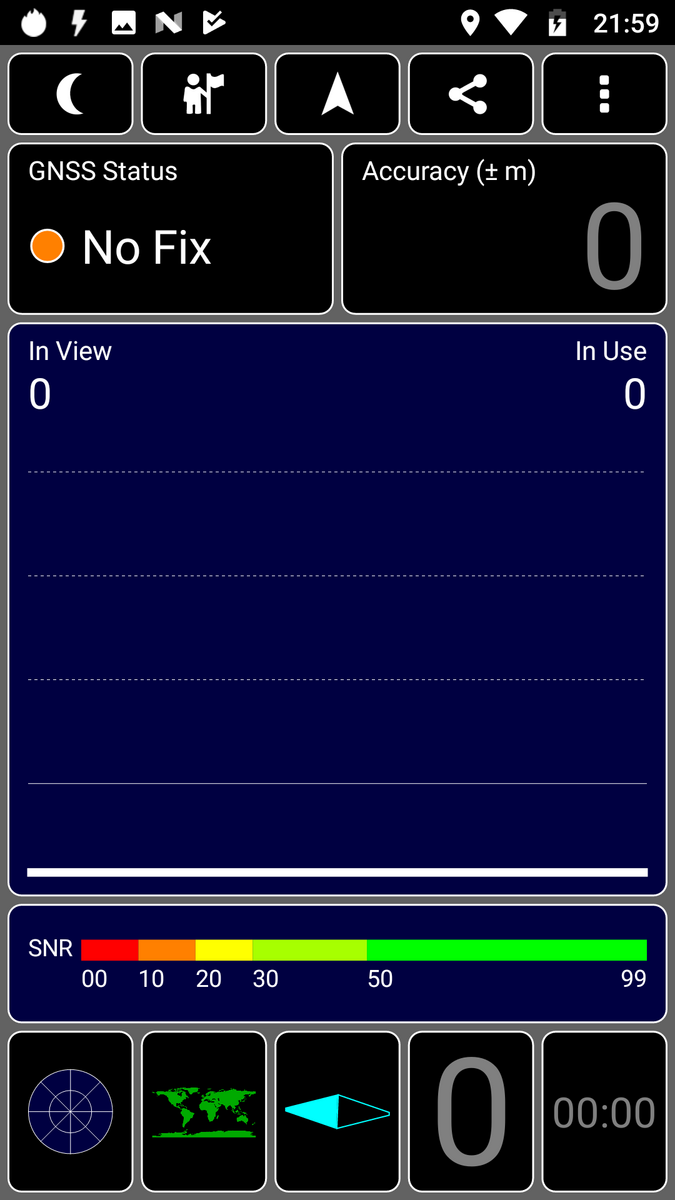Open the person with flag waypoint icon
This screenshot has width=675, height=1200.
[x=204, y=94]
